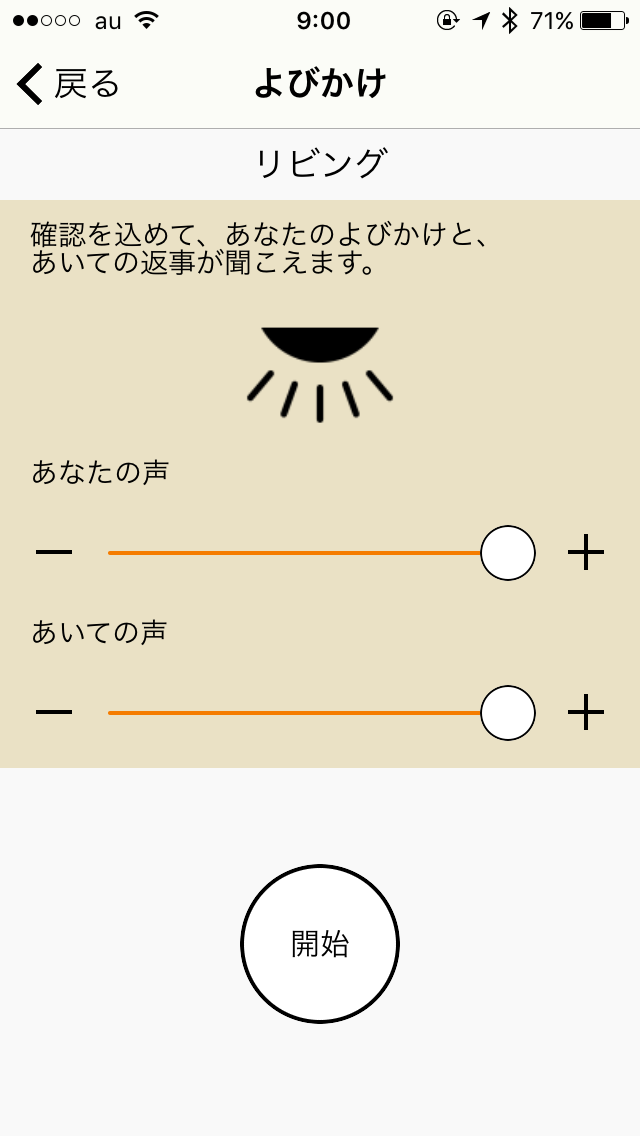Tap the あいての声 slider handle

coord(508,712)
